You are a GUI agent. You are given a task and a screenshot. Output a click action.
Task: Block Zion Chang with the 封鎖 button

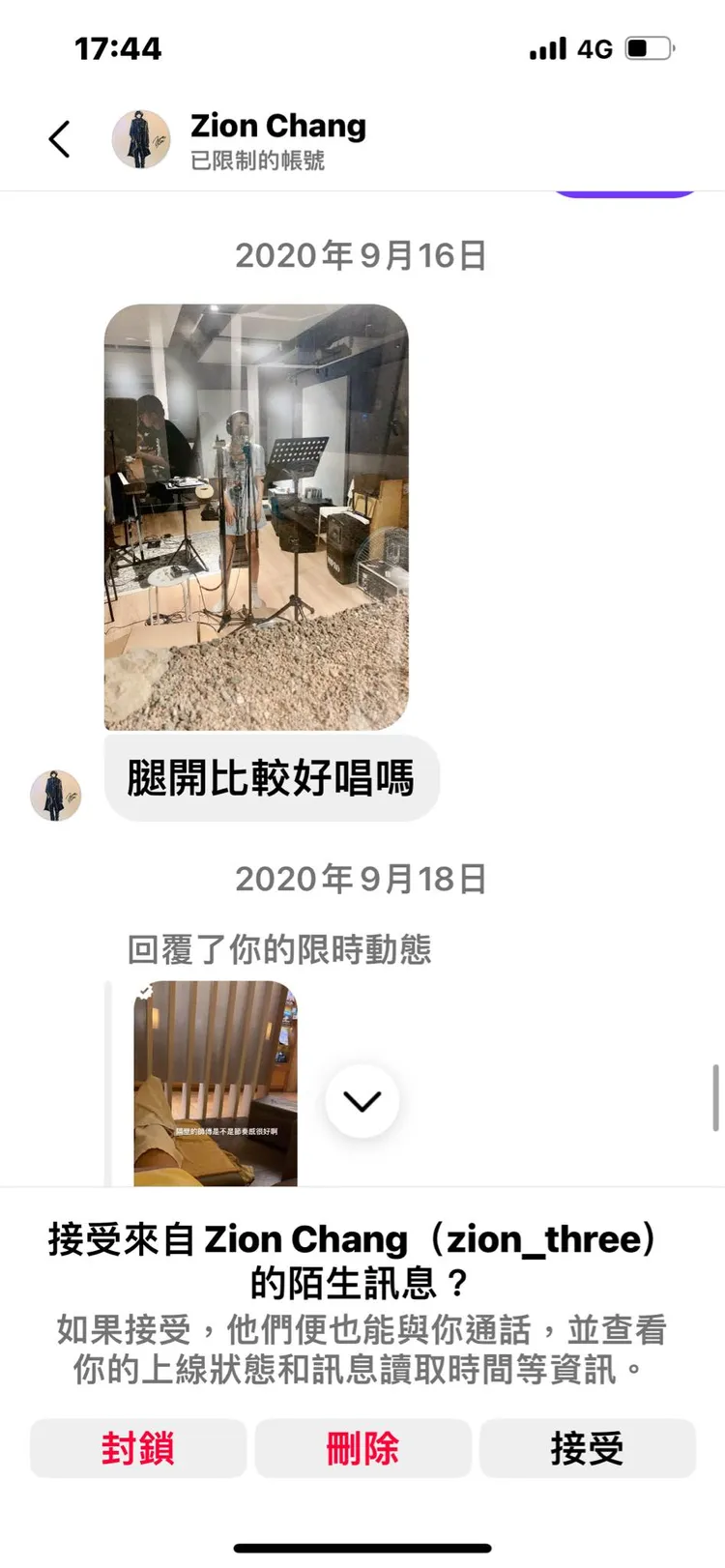point(138,1448)
